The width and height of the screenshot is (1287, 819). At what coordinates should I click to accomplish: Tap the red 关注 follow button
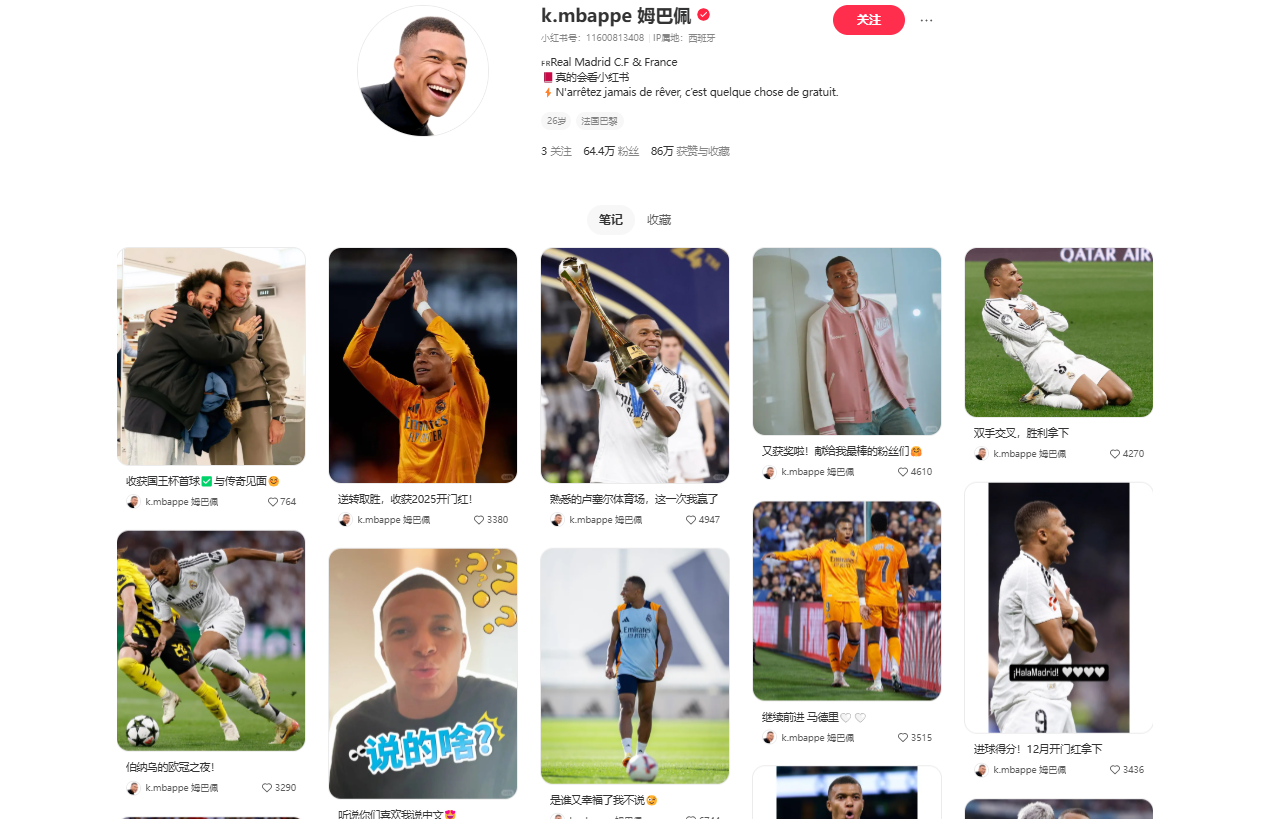[x=868, y=20]
